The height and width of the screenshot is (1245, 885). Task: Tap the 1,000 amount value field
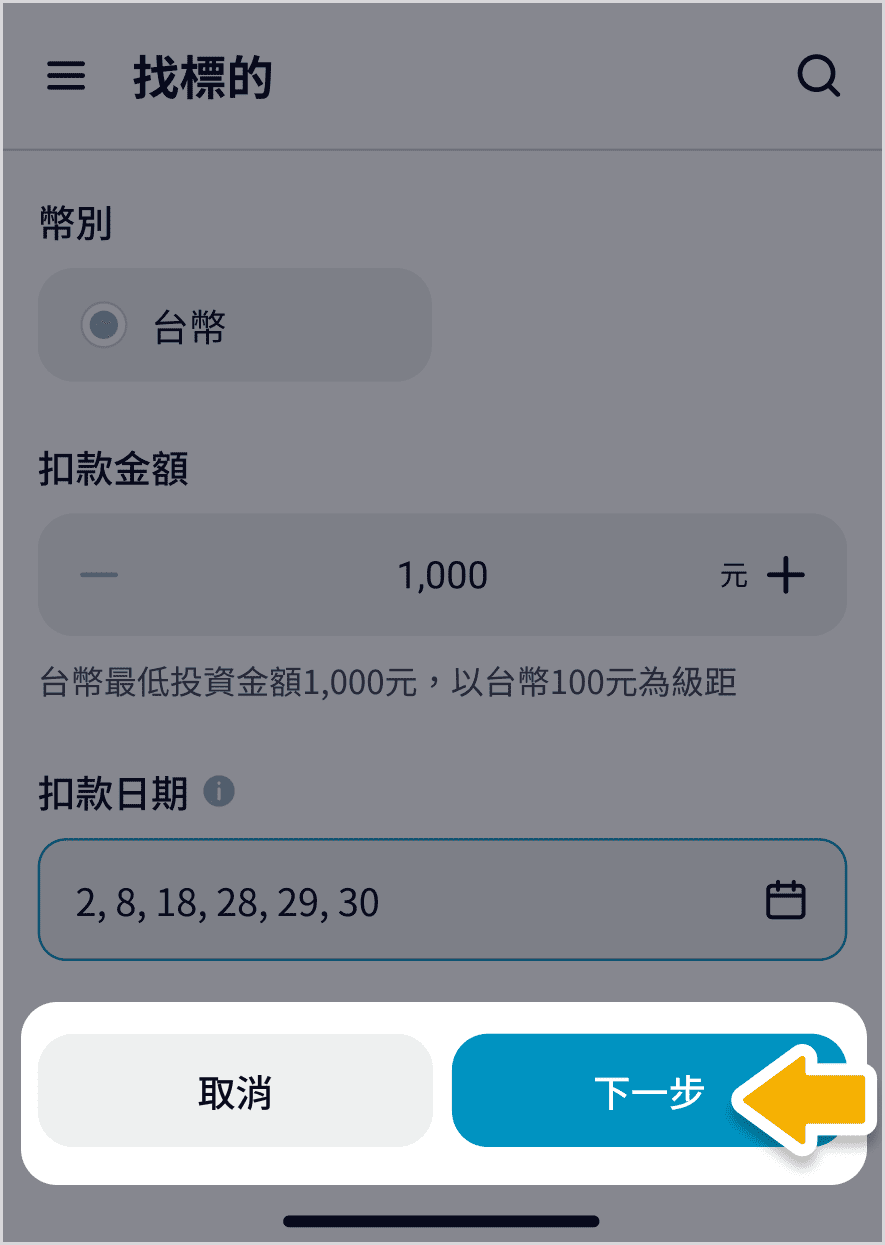coord(442,575)
